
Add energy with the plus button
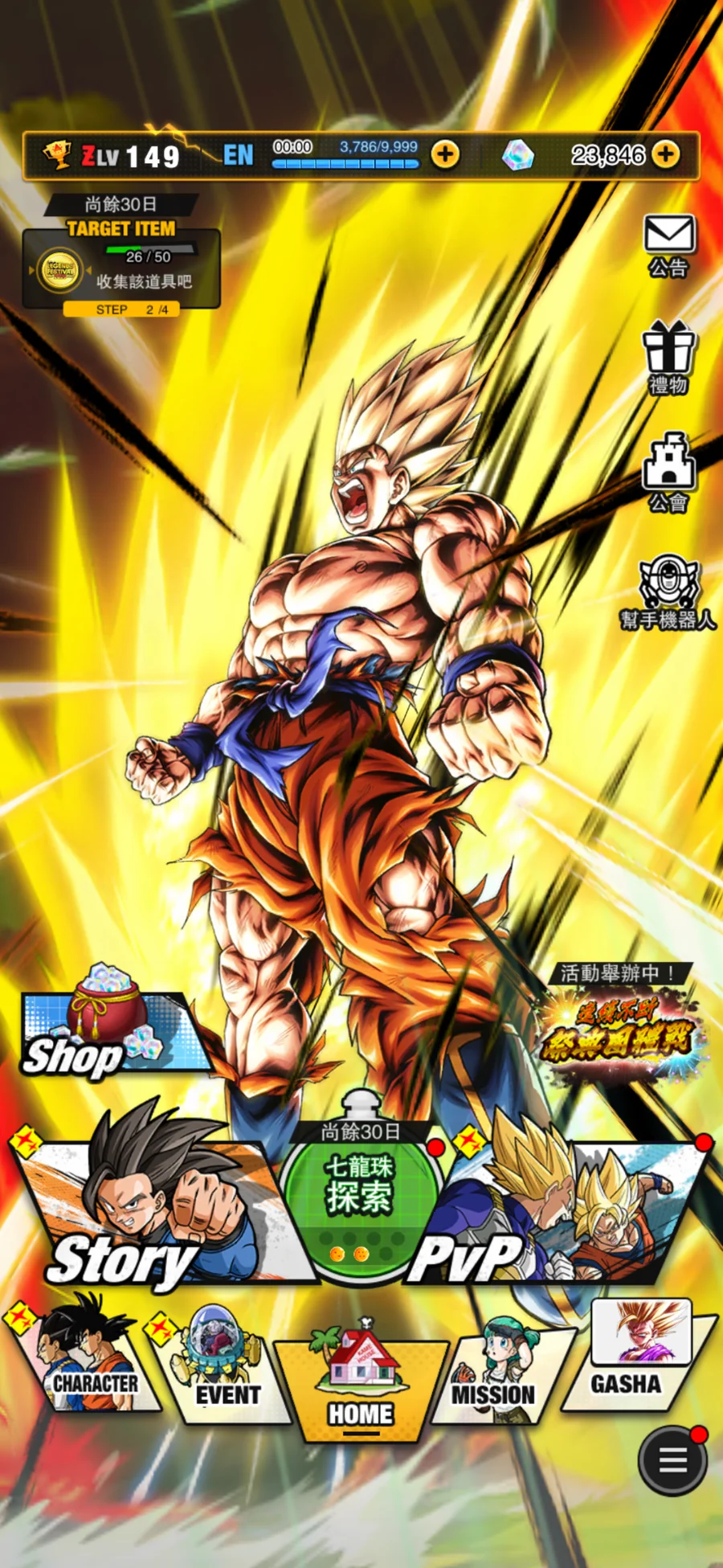445,154
